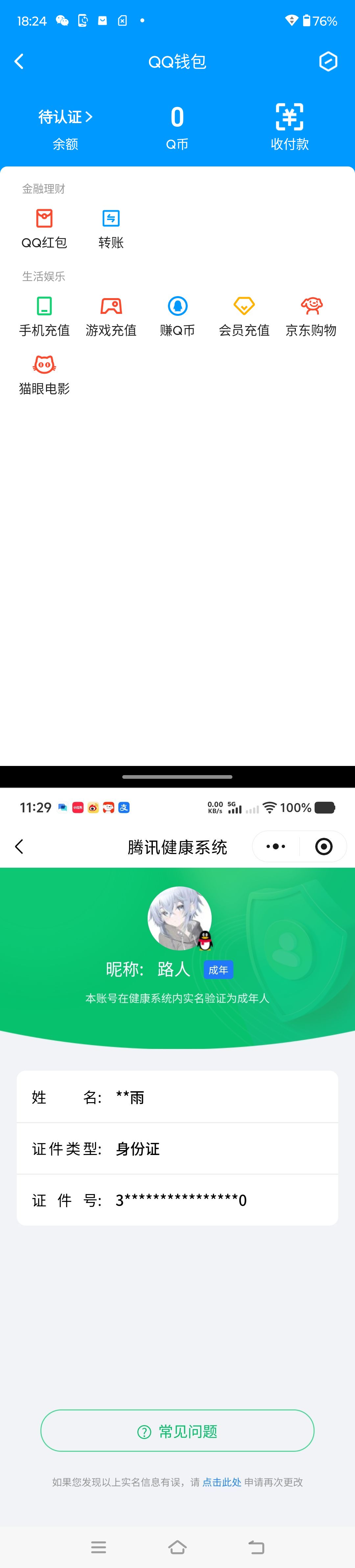The height and width of the screenshot is (1568, 355).
Task: Open 待认证 balance verification
Action: pyautogui.click(x=65, y=117)
